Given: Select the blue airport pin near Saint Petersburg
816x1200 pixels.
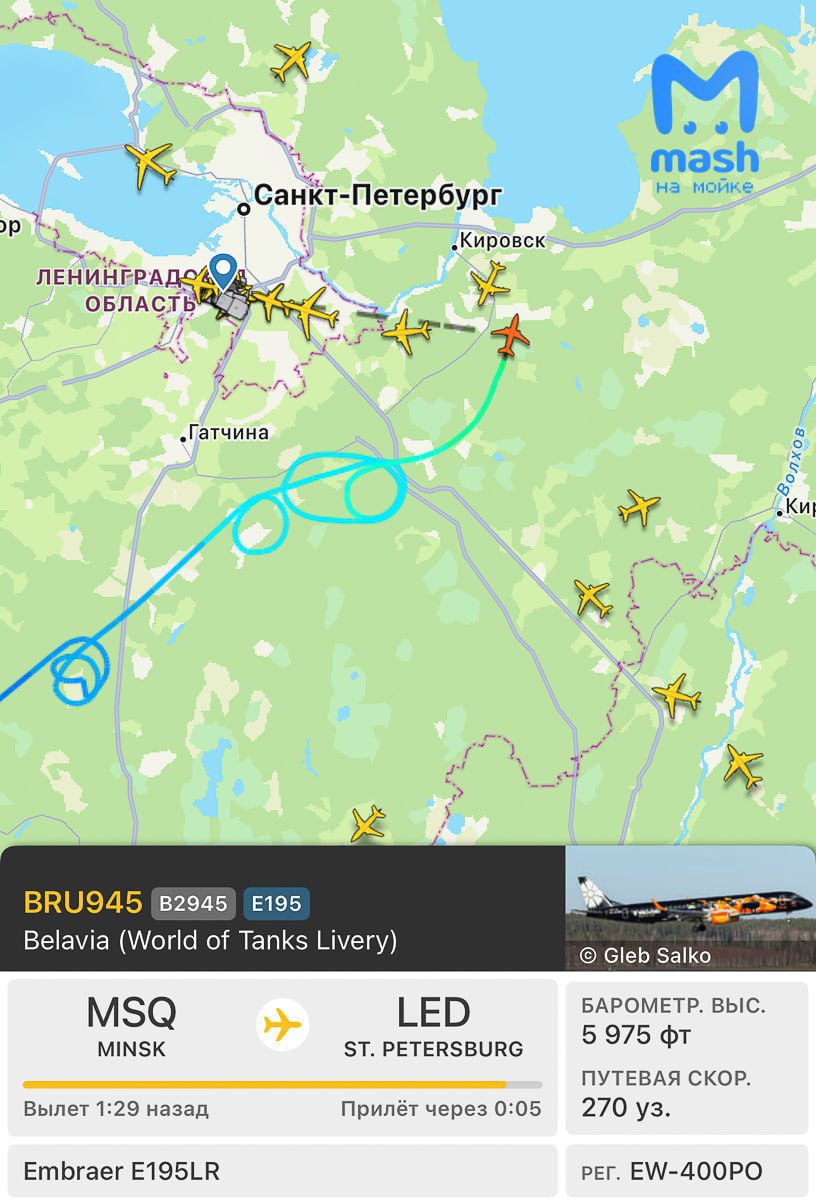Looking at the screenshot, I should click(x=223, y=272).
